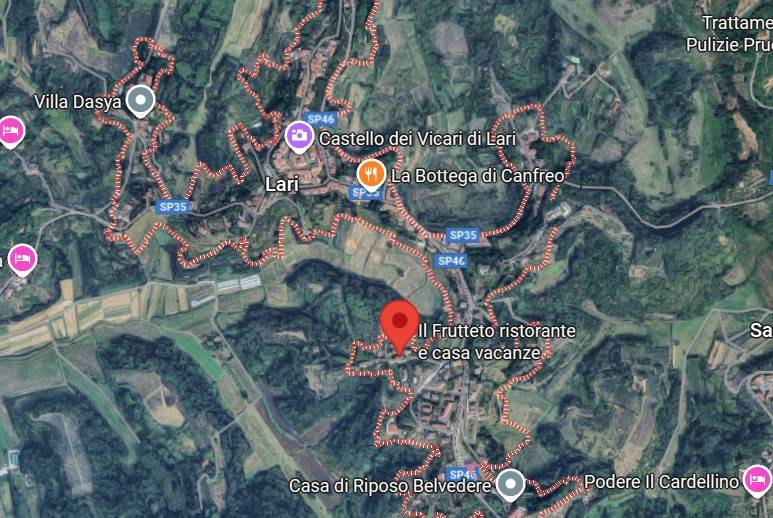The width and height of the screenshot is (773, 518).
Task: Open the Villa Dasya map pin
Action: click(141, 100)
